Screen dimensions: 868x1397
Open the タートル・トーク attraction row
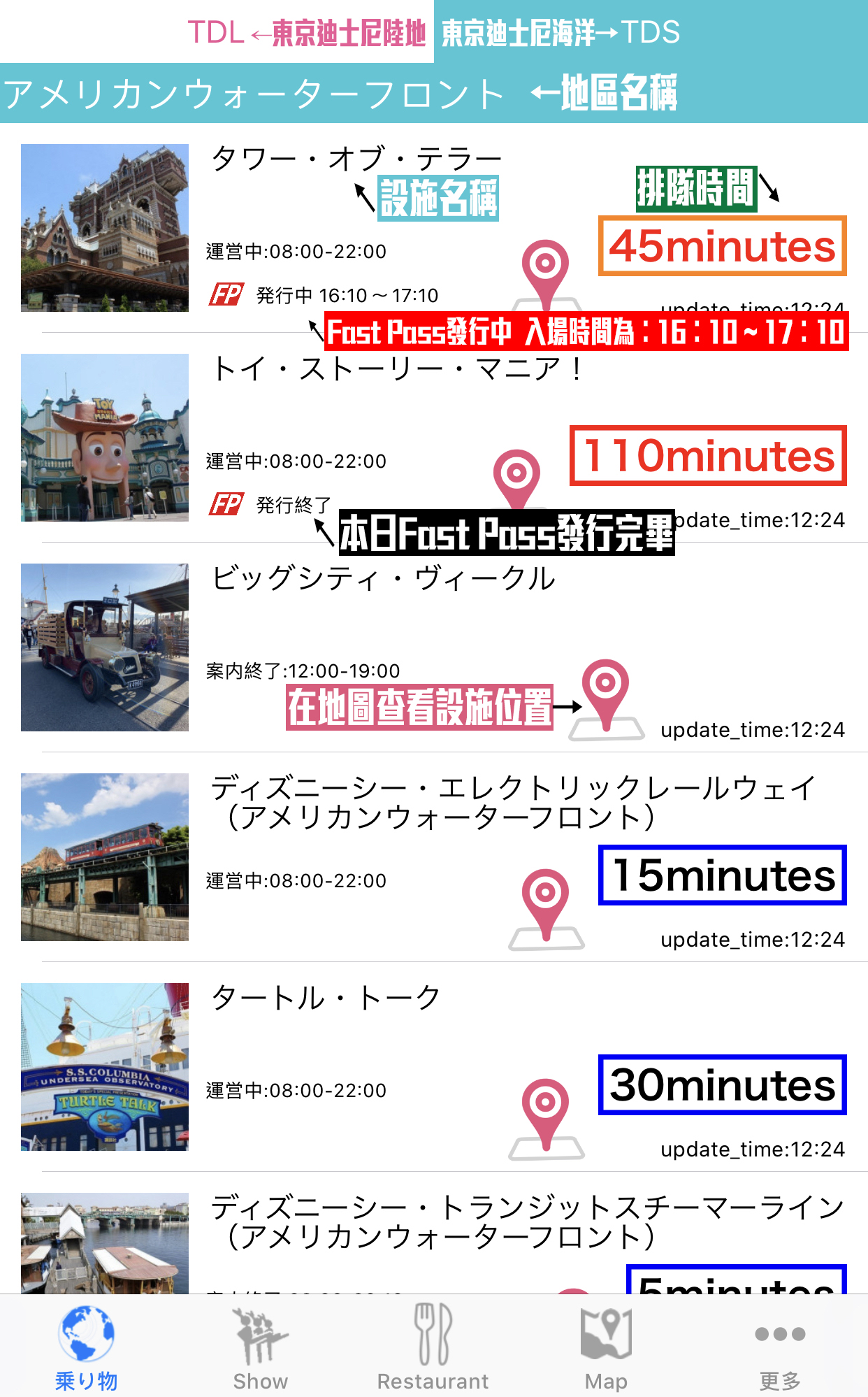[326, 998]
